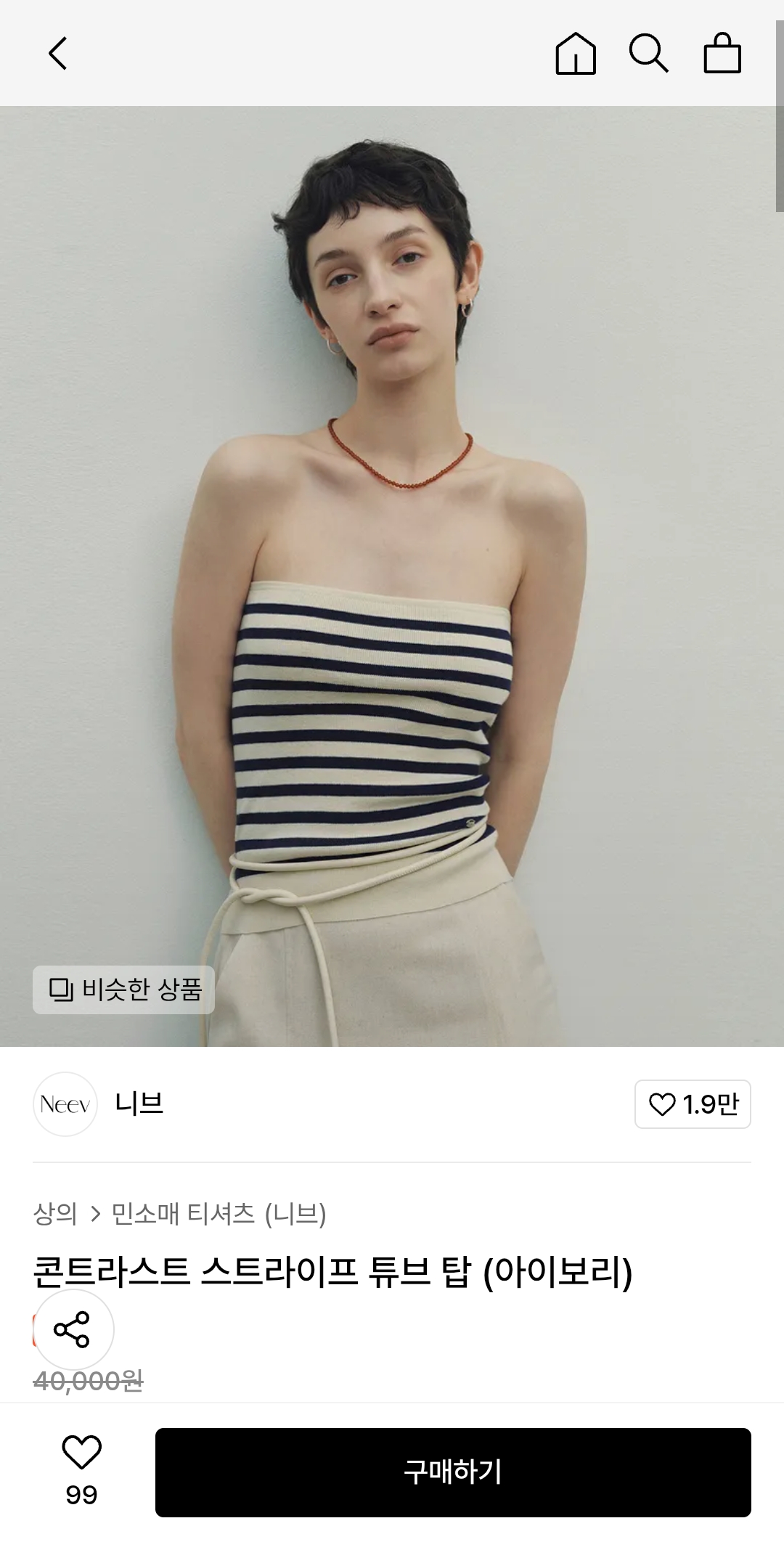Share this product
This screenshot has height=1542, width=784.
pyautogui.click(x=73, y=1329)
